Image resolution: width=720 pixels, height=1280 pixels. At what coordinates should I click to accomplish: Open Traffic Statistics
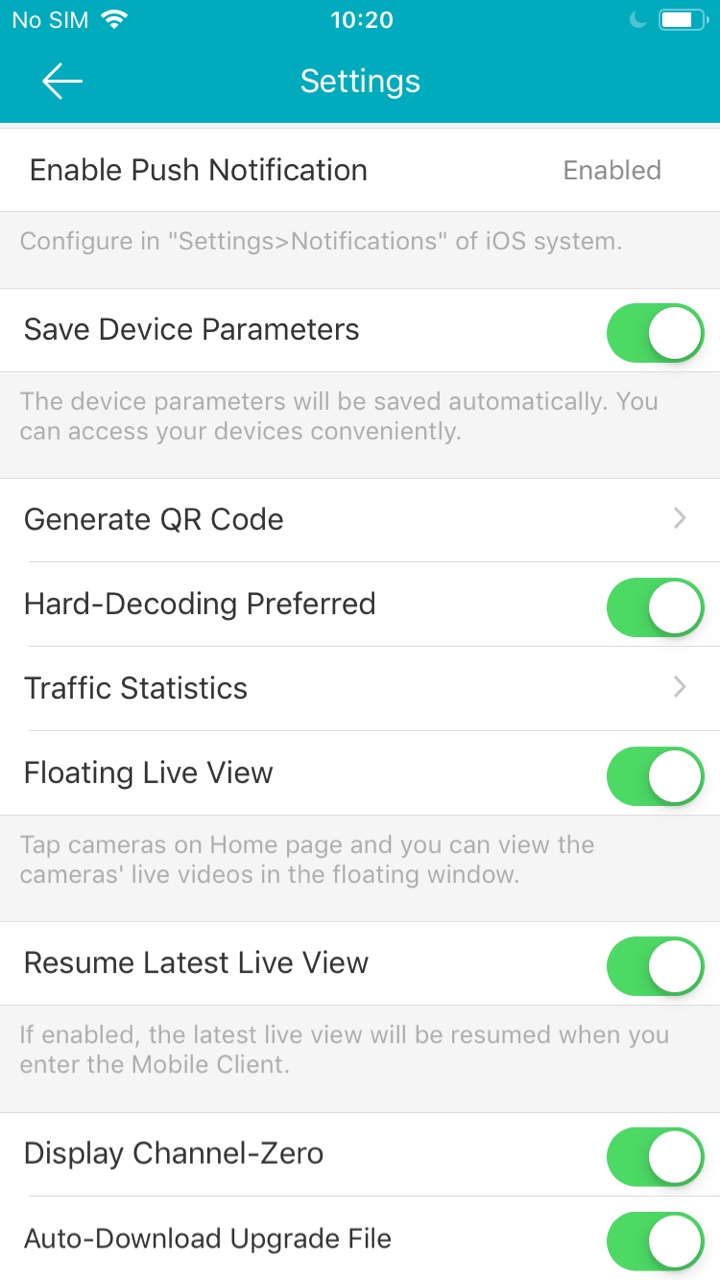coord(360,688)
